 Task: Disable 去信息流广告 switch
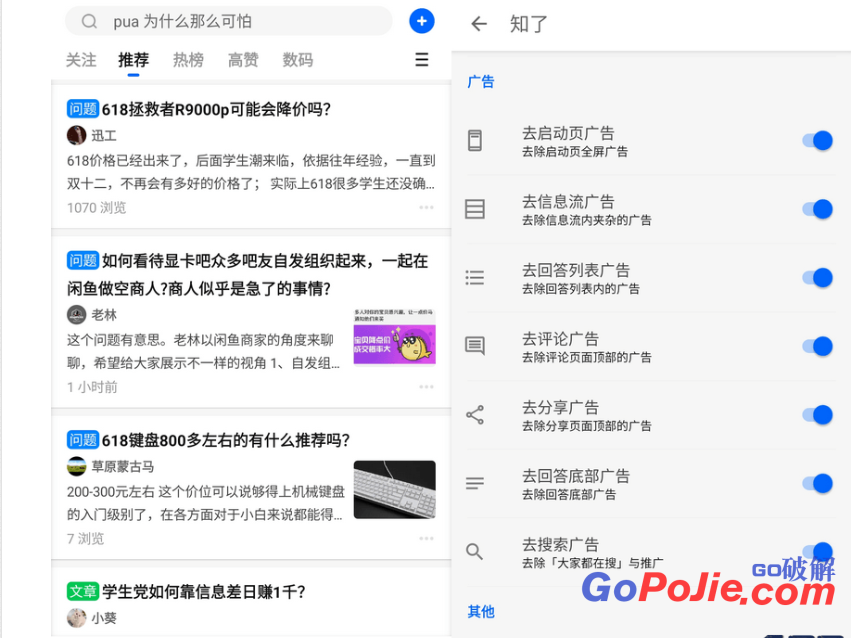818,209
